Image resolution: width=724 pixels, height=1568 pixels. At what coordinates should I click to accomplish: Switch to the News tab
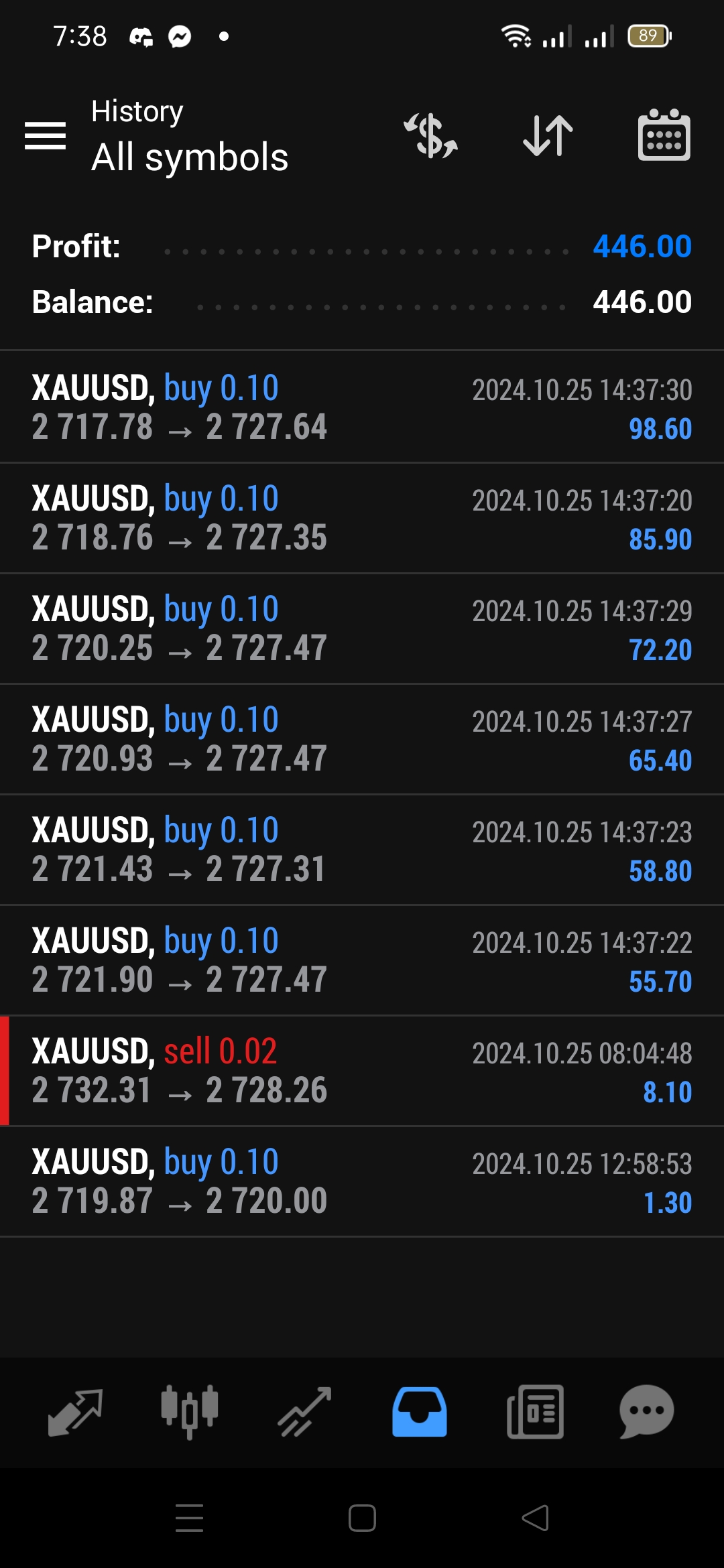tap(535, 1411)
